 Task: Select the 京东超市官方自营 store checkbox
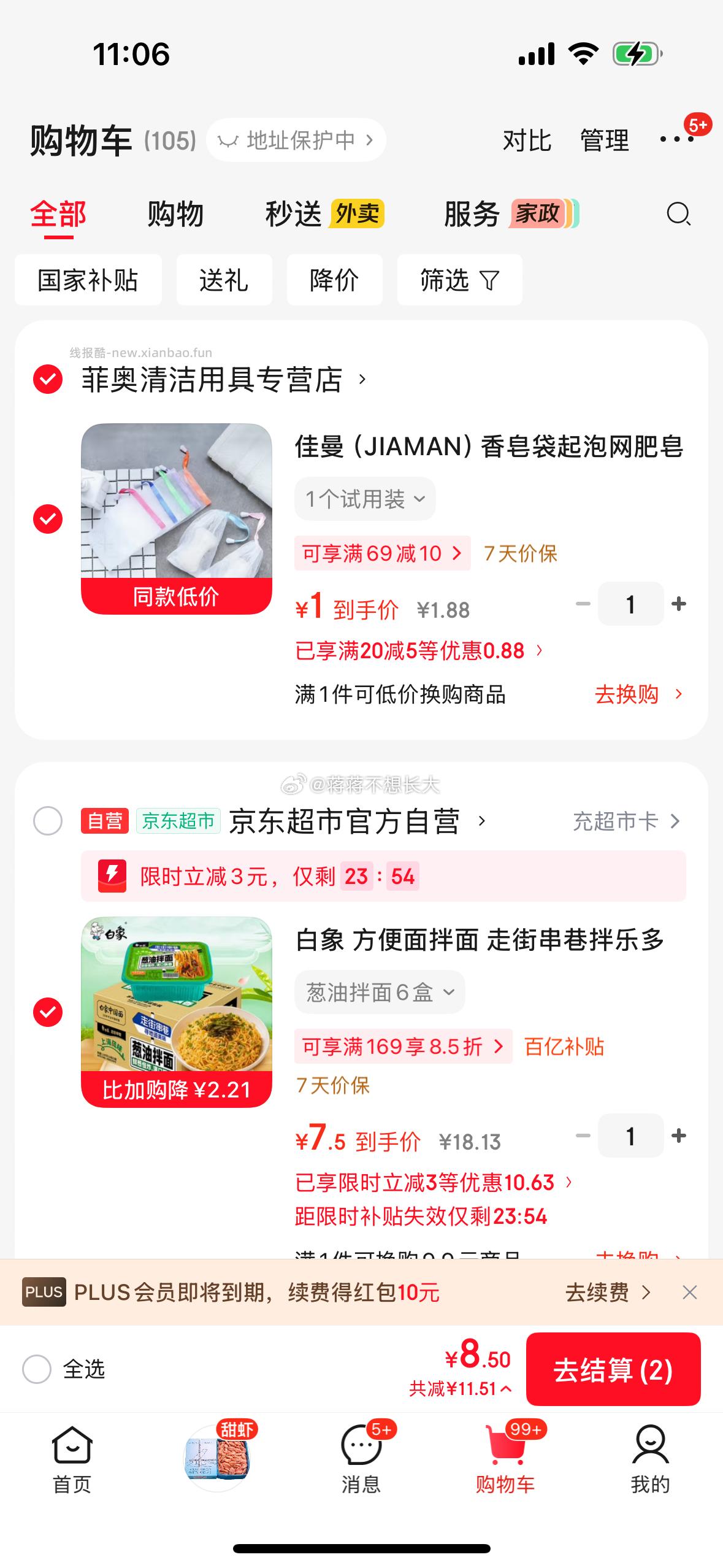pyautogui.click(x=48, y=820)
